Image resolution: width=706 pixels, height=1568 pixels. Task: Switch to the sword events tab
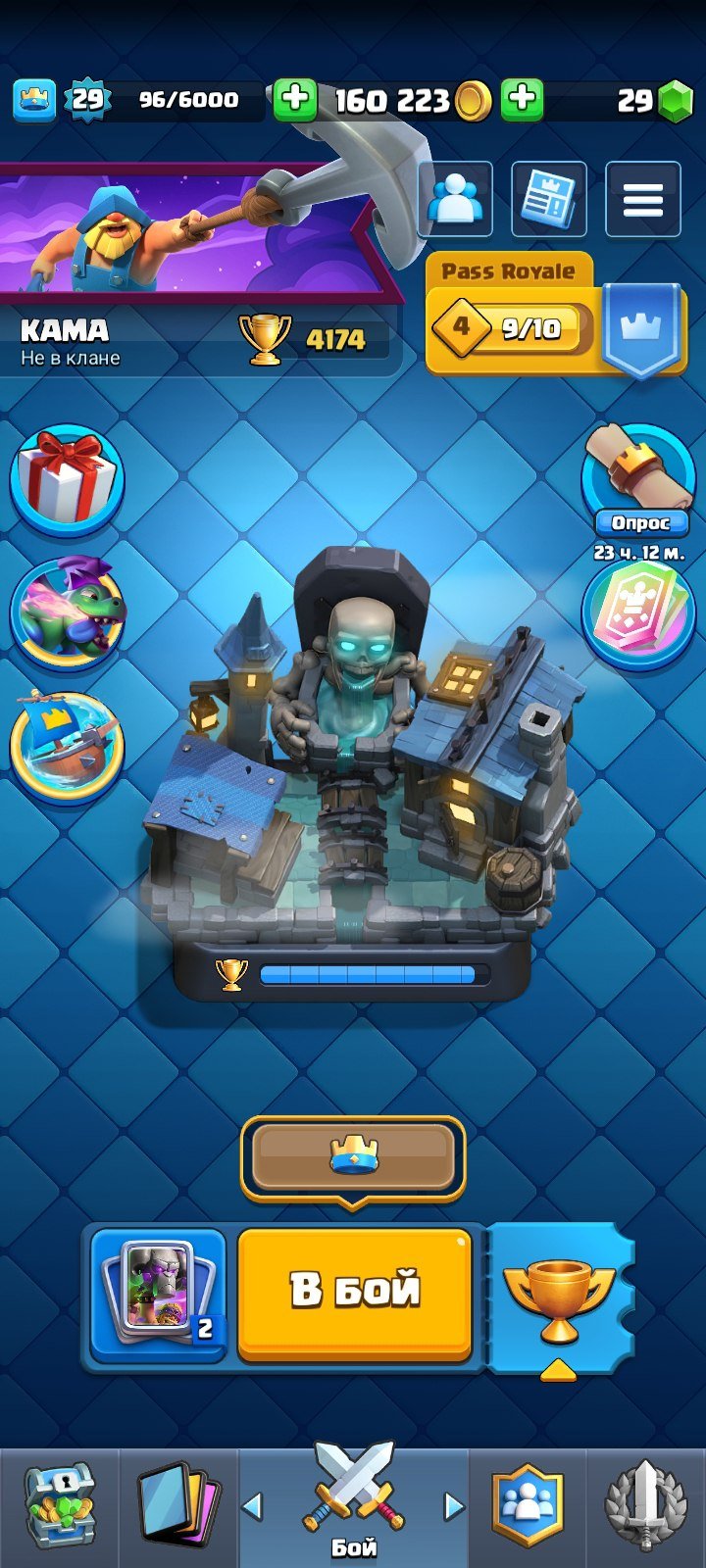[645, 1507]
